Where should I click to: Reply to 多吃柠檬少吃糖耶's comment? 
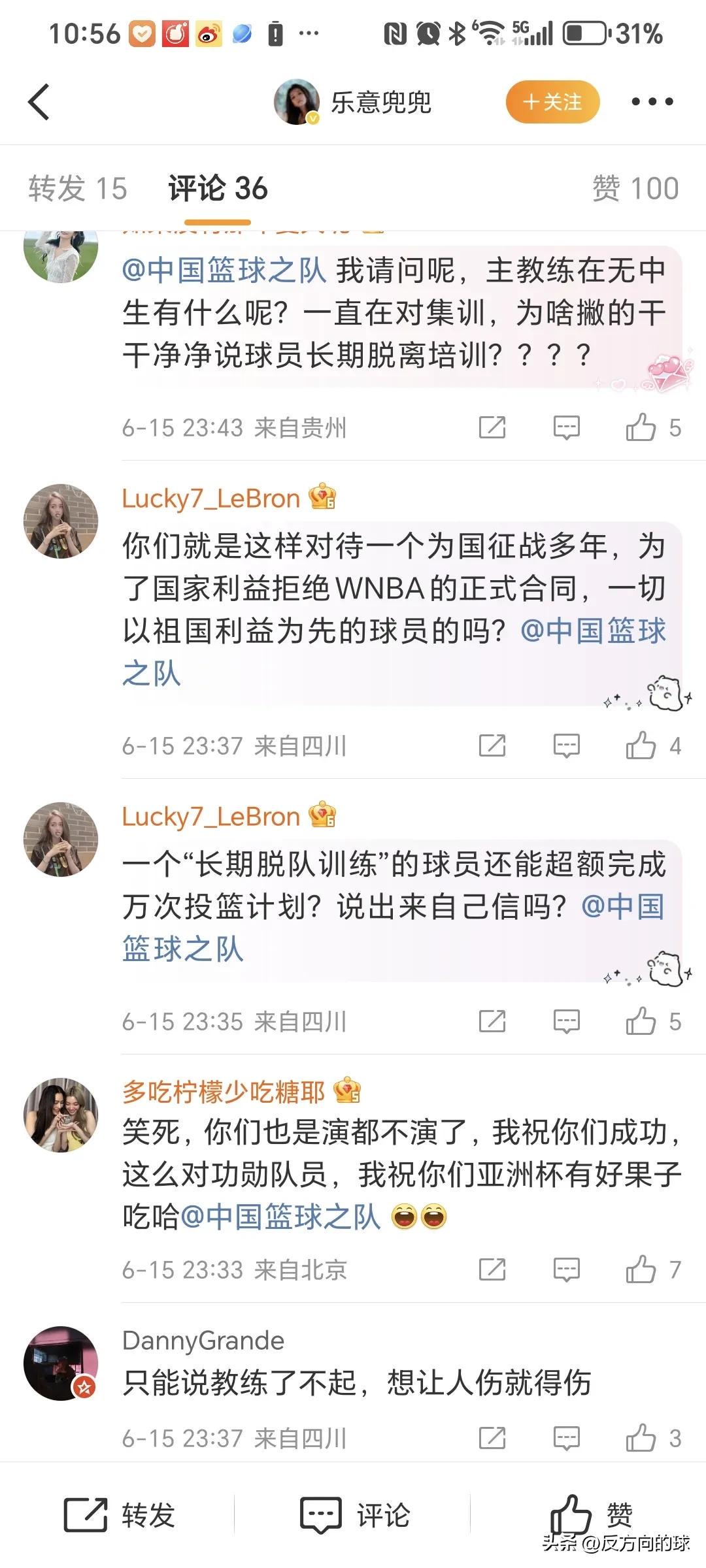(566, 1269)
